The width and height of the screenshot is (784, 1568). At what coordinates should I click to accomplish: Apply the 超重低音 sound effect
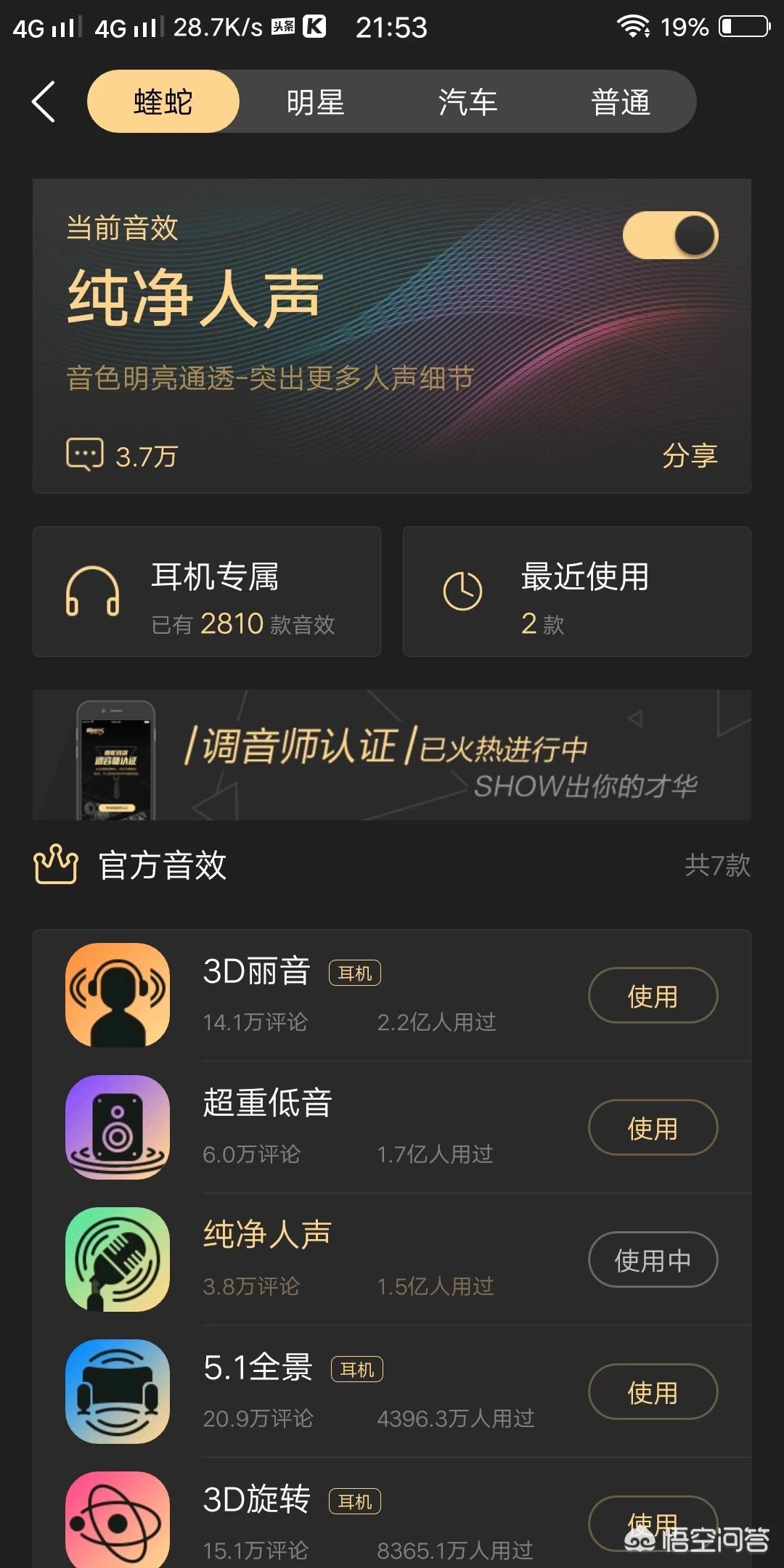[x=653, y=1127]
